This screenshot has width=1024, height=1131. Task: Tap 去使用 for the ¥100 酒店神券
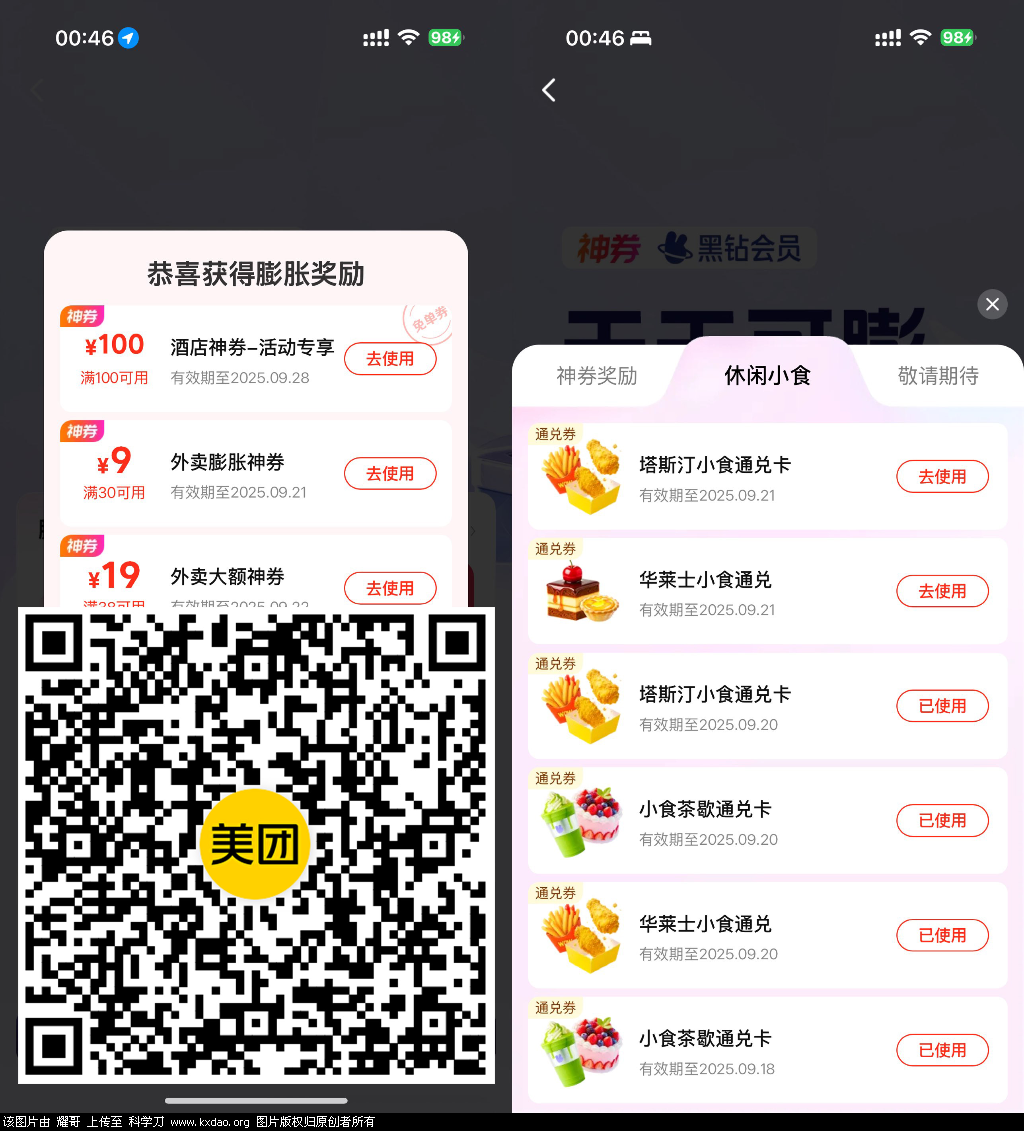tap(390, 359)
